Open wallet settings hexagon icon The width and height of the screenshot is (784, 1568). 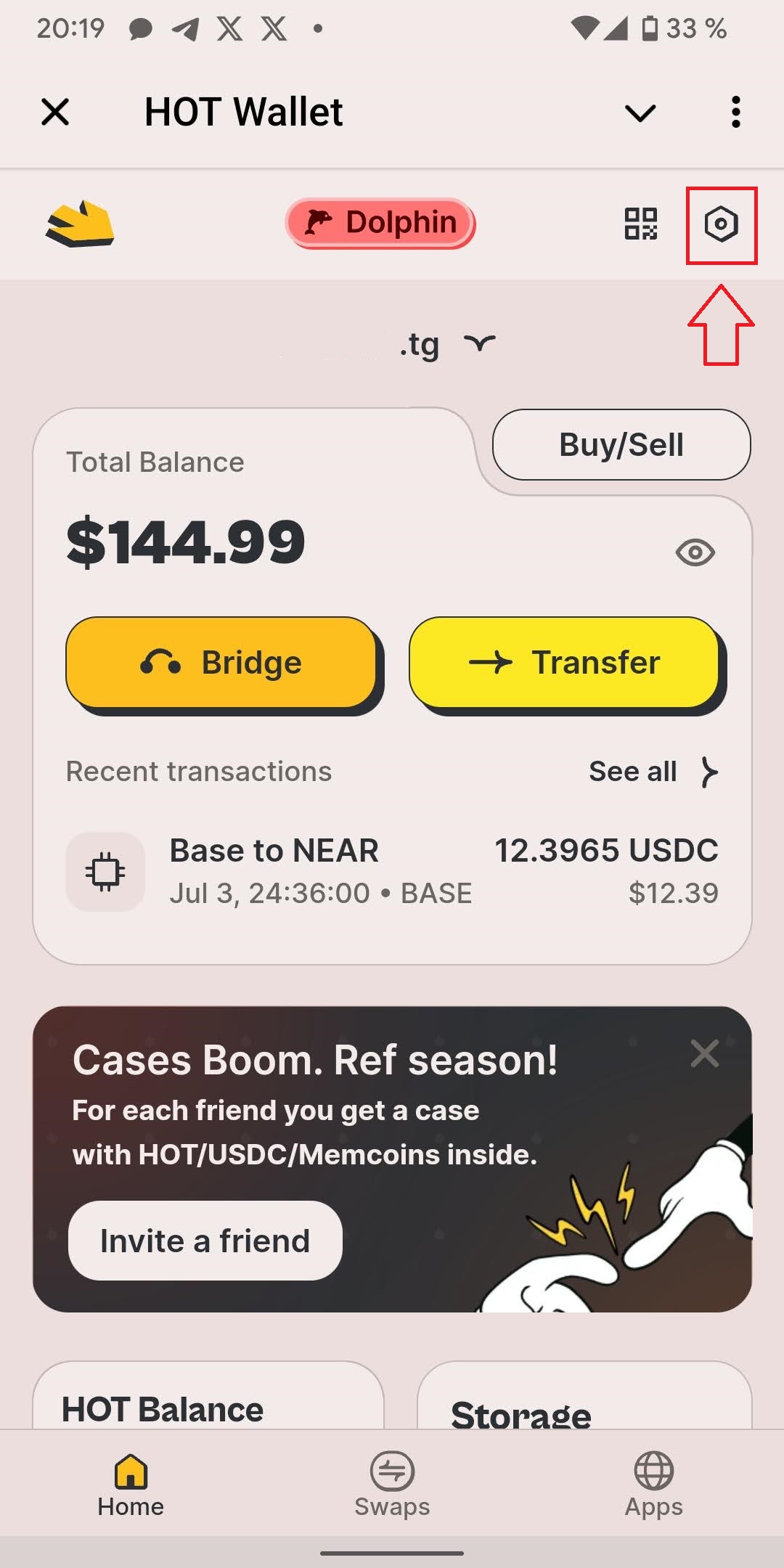click(x=721, y=224)
